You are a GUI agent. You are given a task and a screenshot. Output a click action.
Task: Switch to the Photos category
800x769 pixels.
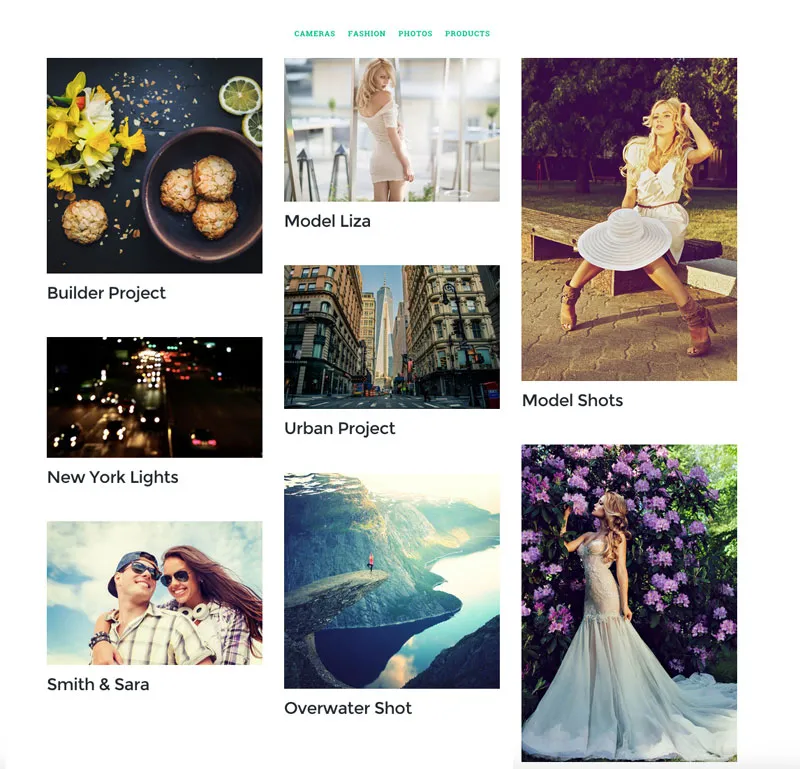pyautogui.click(x=415, y=34)
